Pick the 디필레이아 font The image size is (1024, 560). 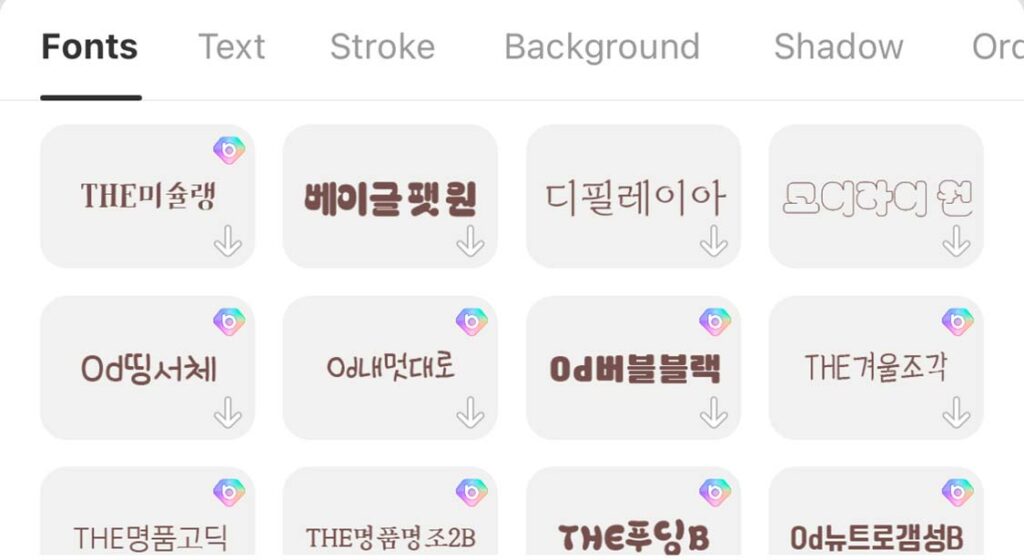[x=633, y=197]
